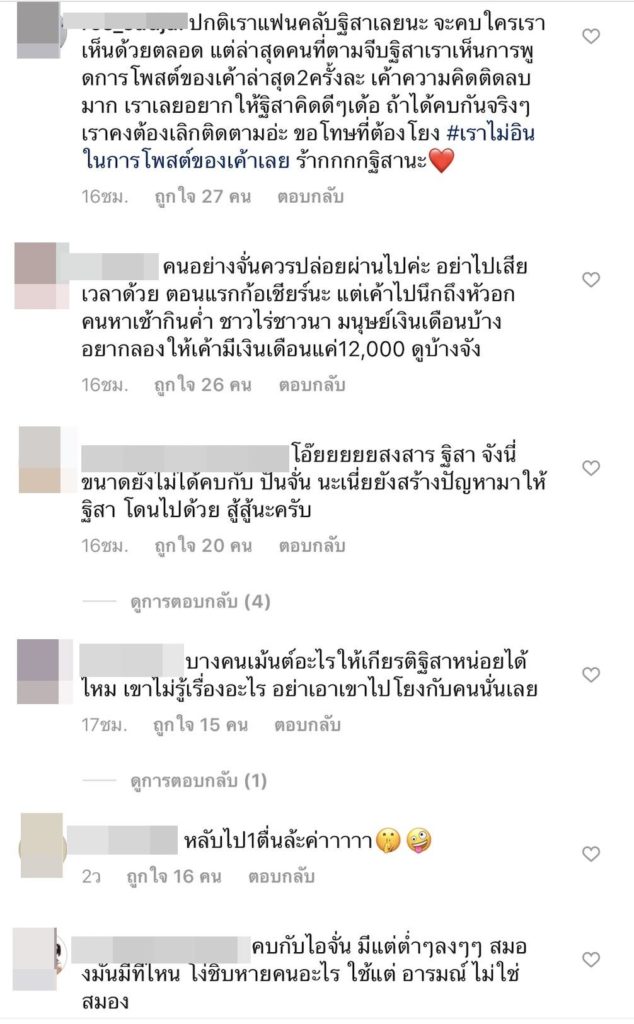Like the comment mentioning 12,000 salary

point(591,279)
